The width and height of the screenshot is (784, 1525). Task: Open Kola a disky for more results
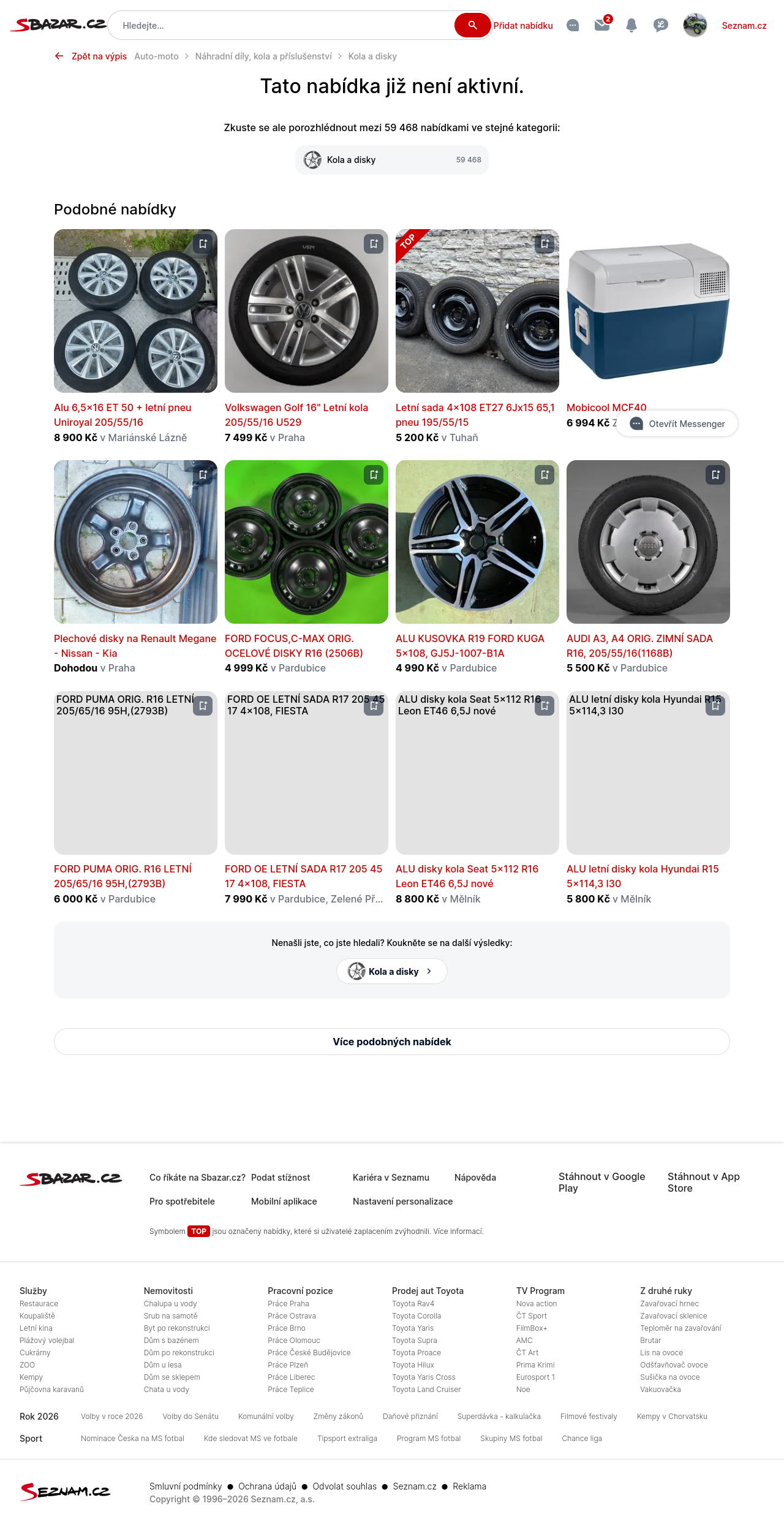click(x=392, y=971)
